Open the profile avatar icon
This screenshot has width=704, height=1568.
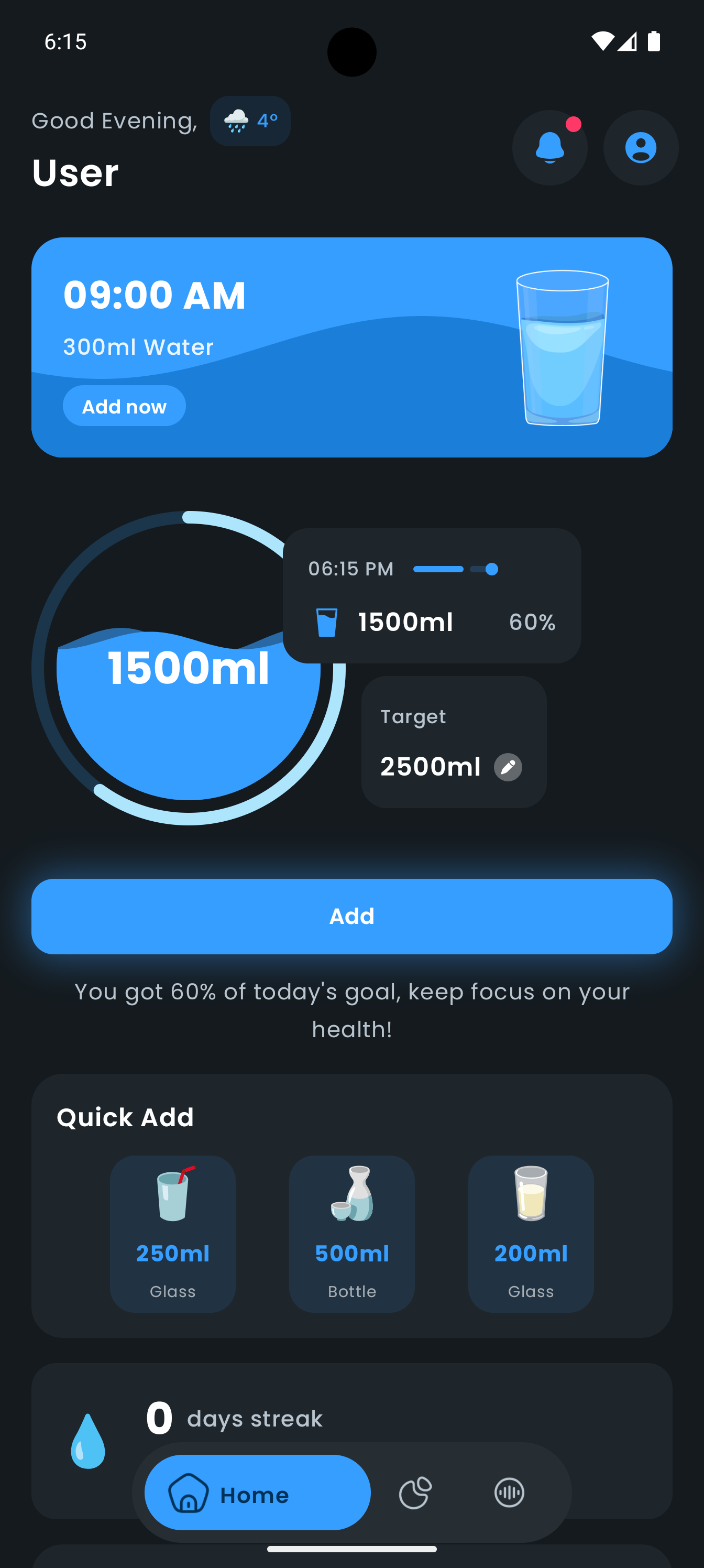(640, 148)
